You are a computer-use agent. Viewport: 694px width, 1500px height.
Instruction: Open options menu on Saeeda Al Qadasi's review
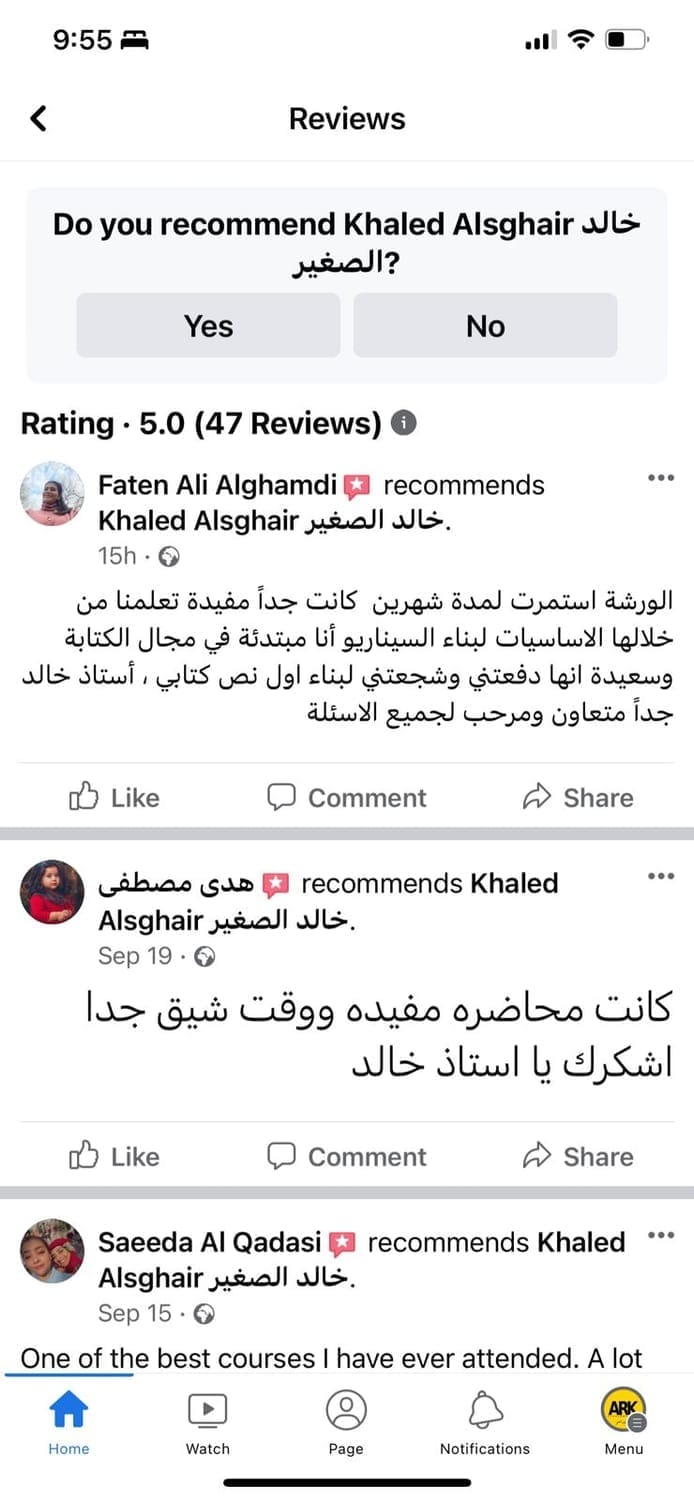point(660,1235)
